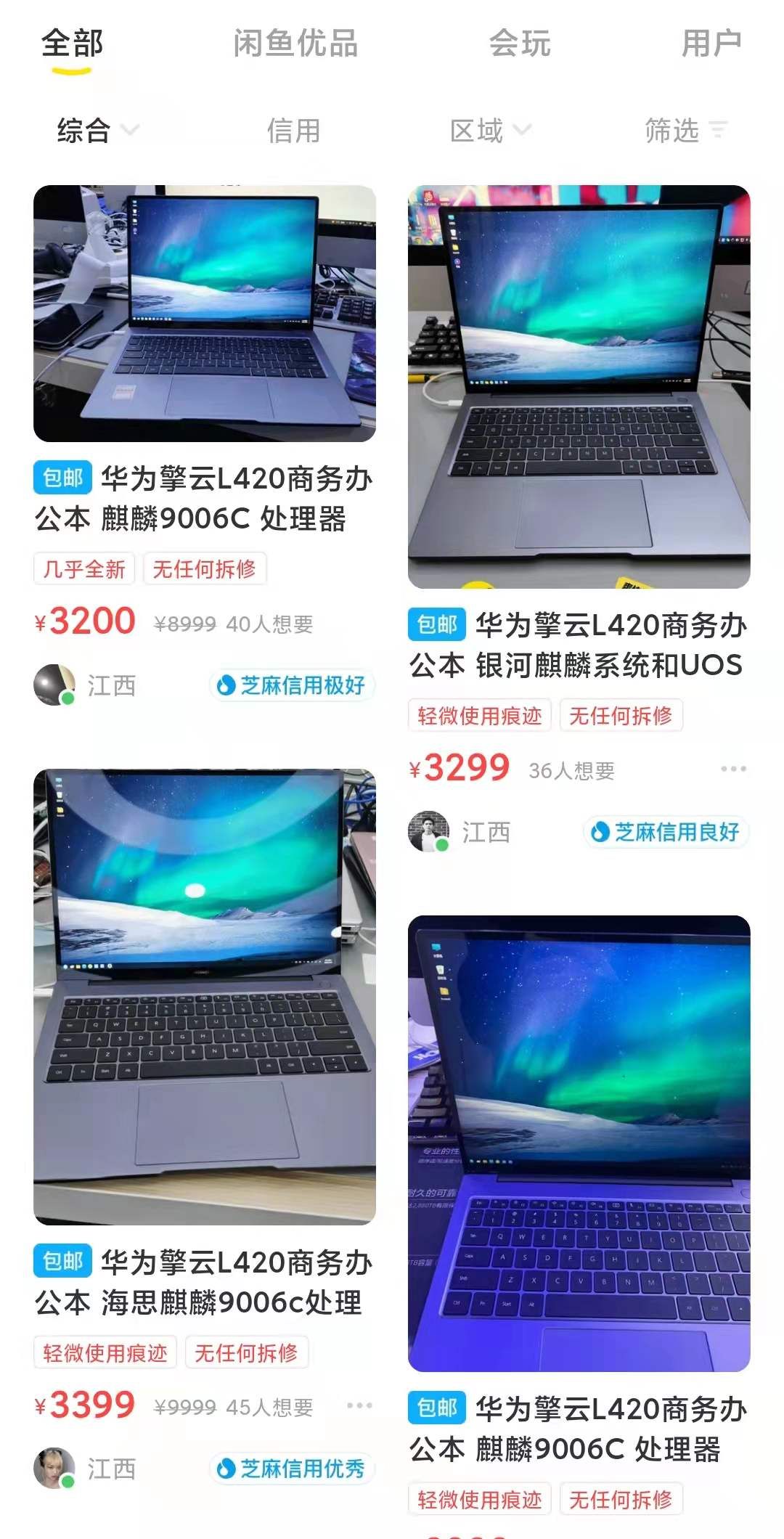Open the seller avatar on the ¥3299 listing

428,831
